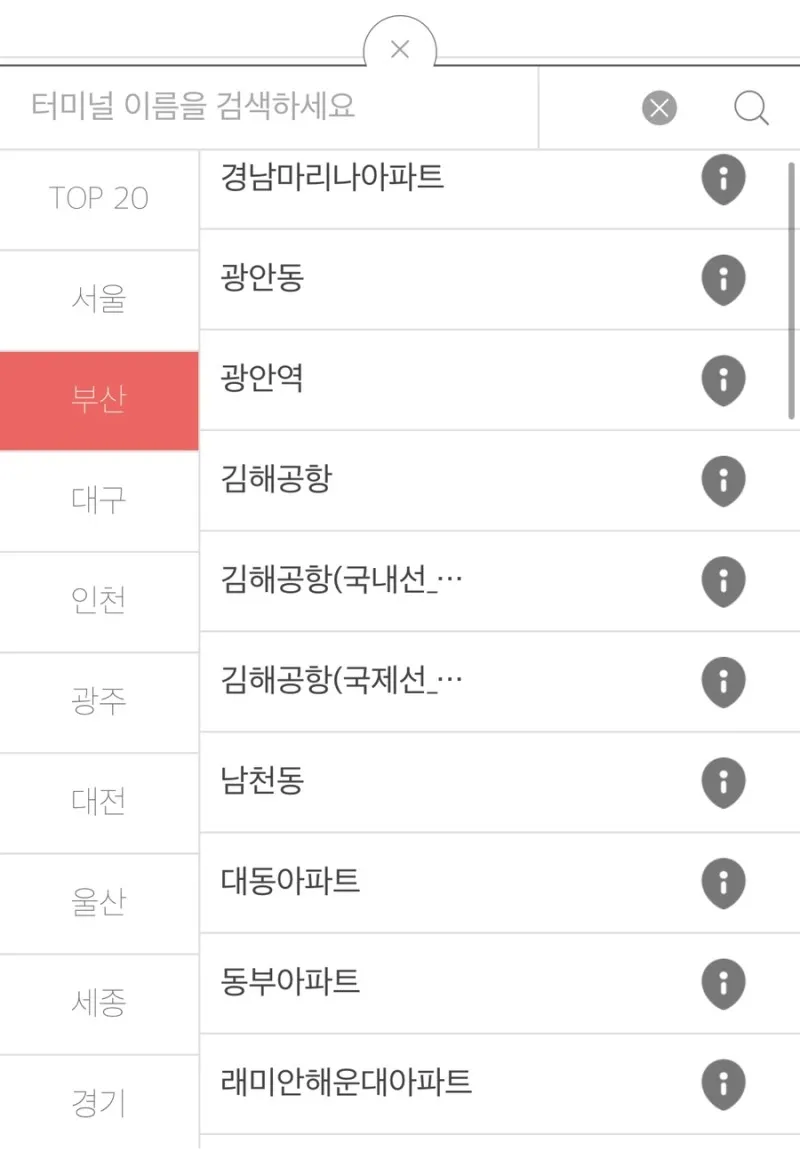Switch to the 인천 region
Viewport: 800px width, 1159px height.
(99, 601)
